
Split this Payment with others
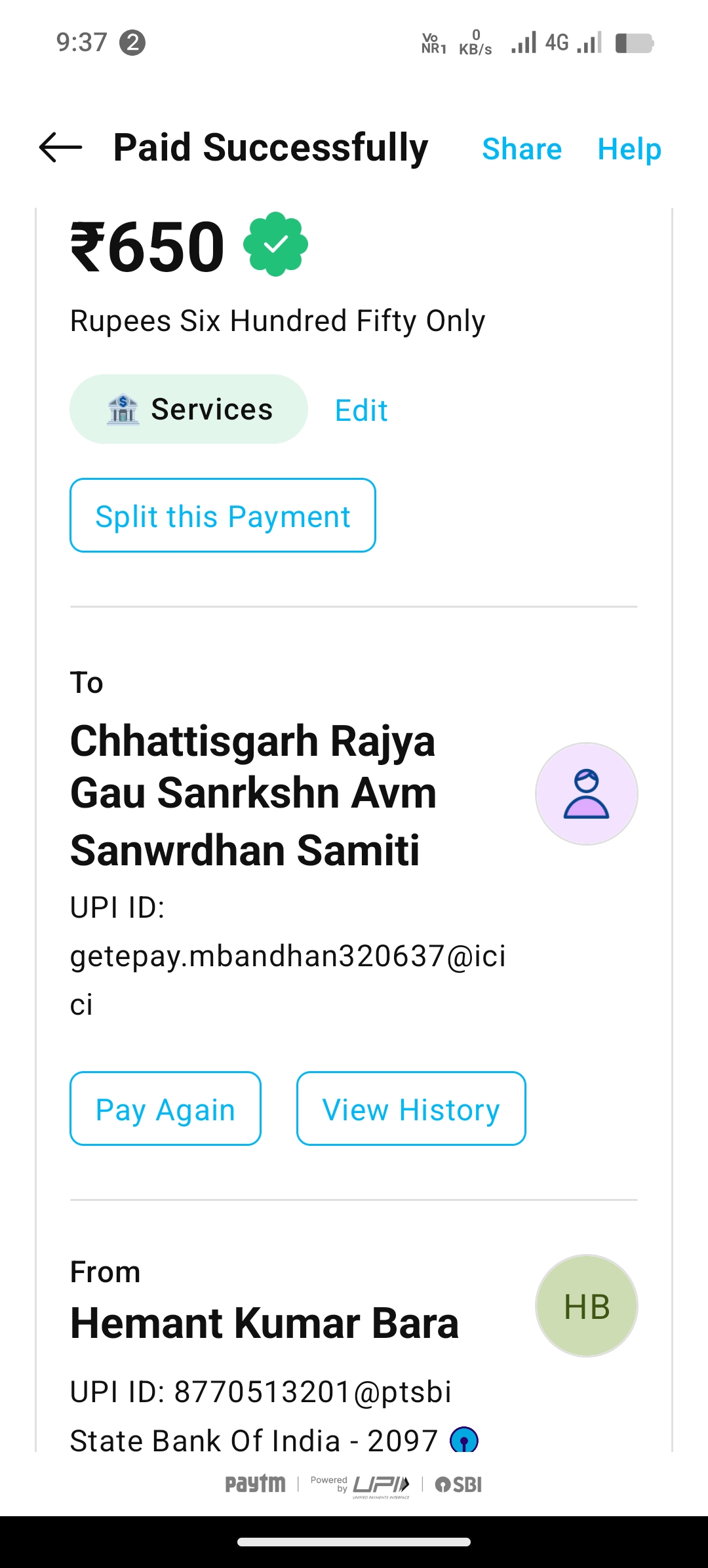[x=223, y=516]
